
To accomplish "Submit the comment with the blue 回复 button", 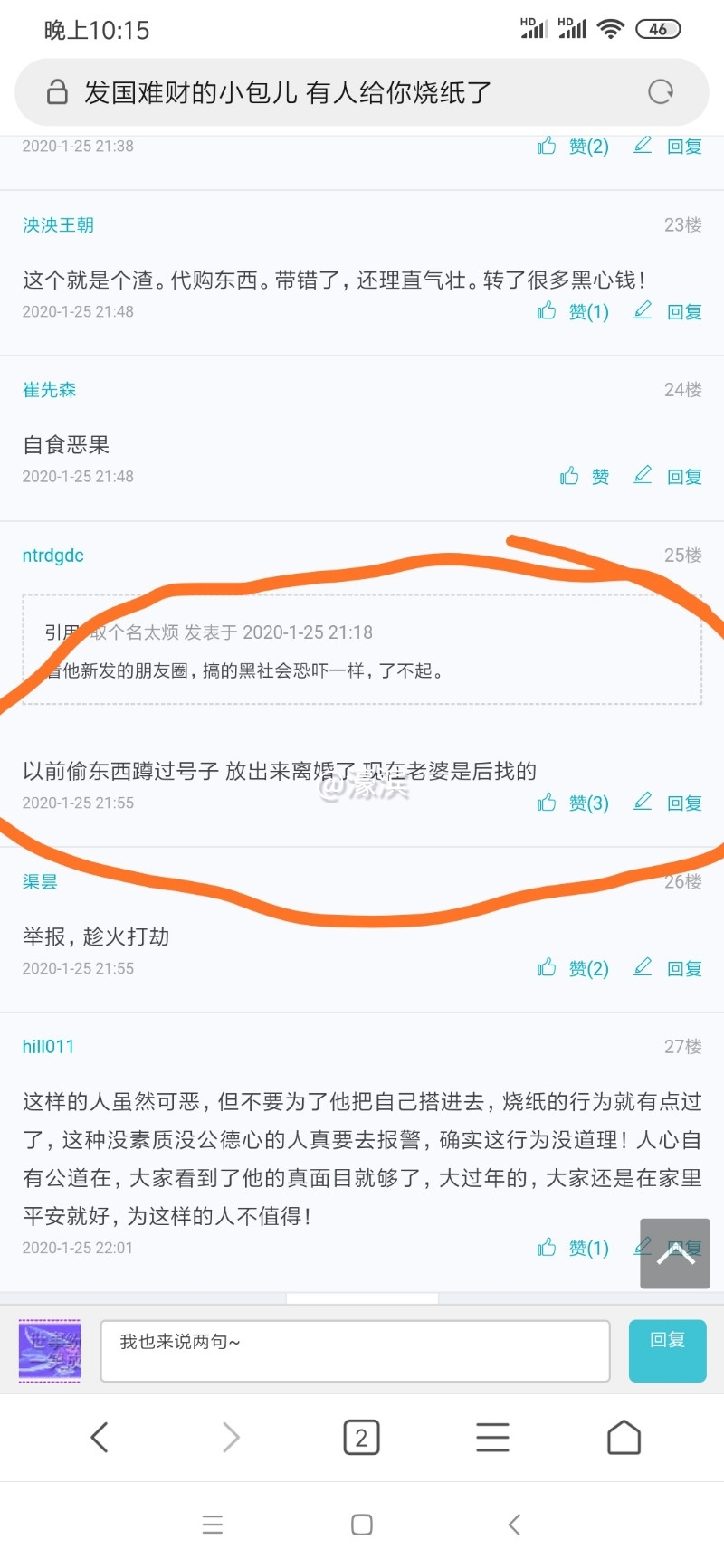I will coord(667,1351).
